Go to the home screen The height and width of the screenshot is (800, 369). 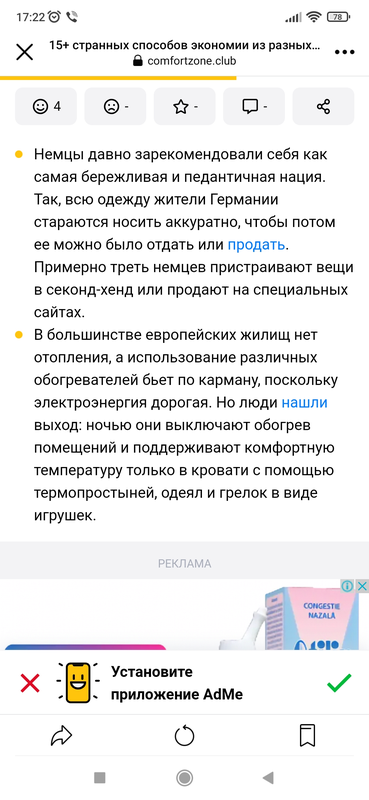[x=184, y=778]
